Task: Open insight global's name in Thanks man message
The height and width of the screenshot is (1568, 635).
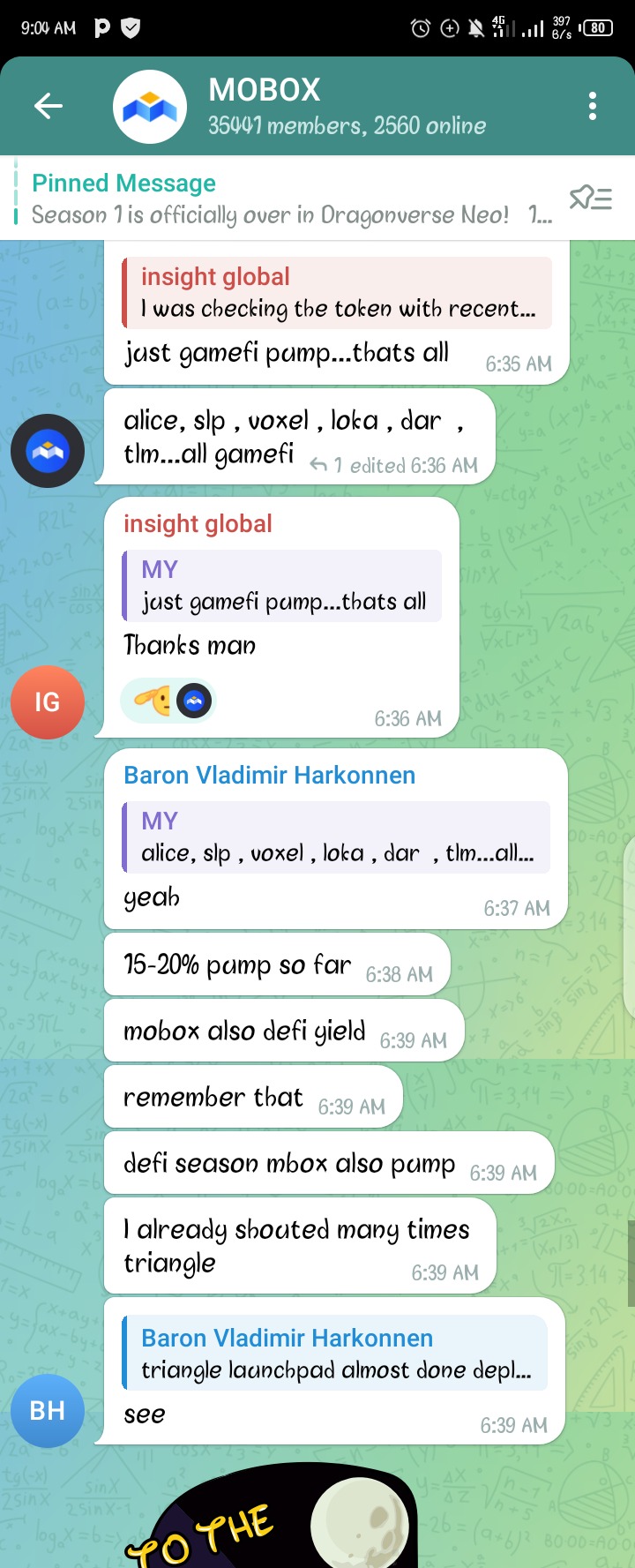Action: tap(198, 524)
